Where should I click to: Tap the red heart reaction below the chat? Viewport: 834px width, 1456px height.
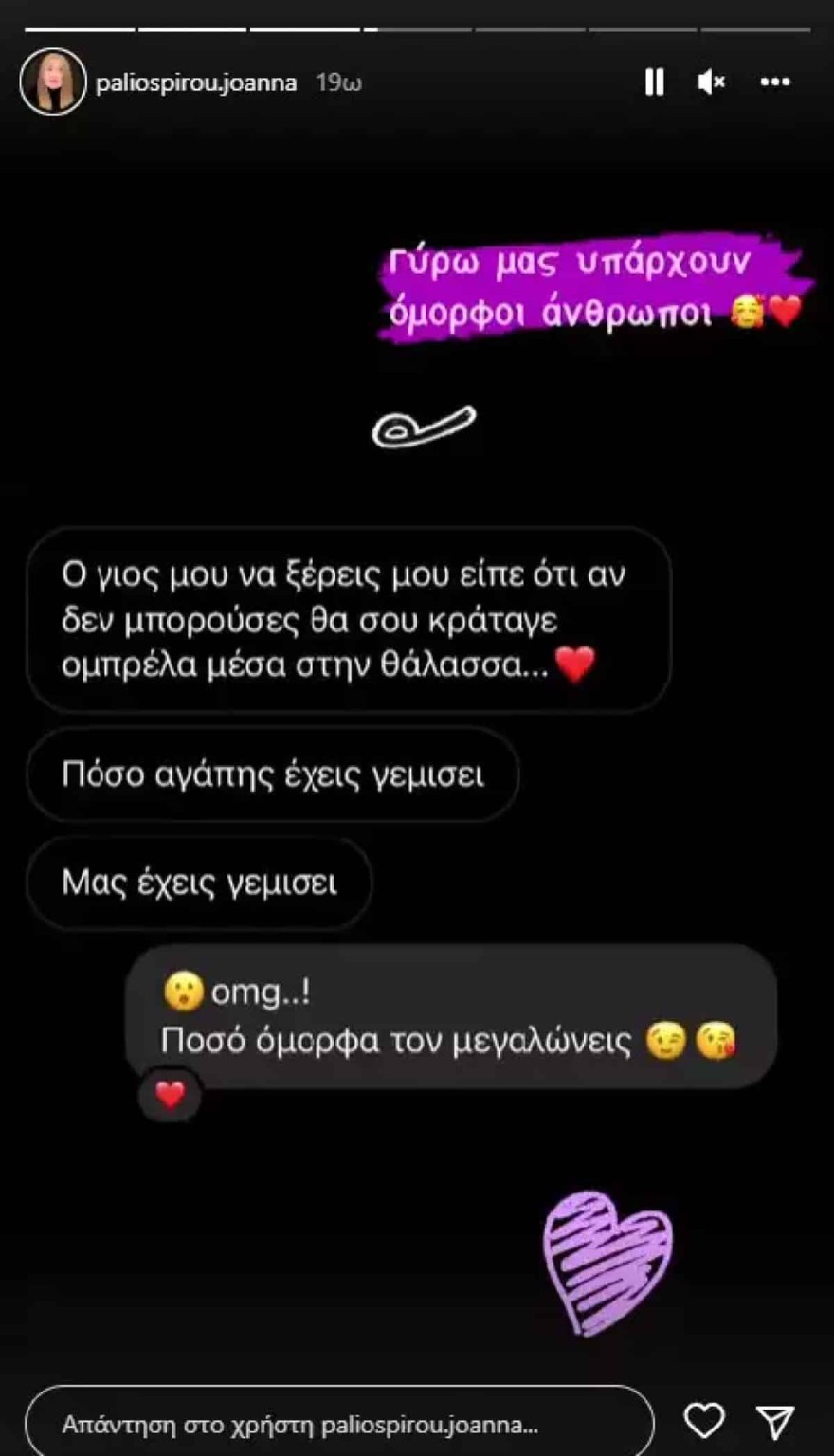point(169,1097)
